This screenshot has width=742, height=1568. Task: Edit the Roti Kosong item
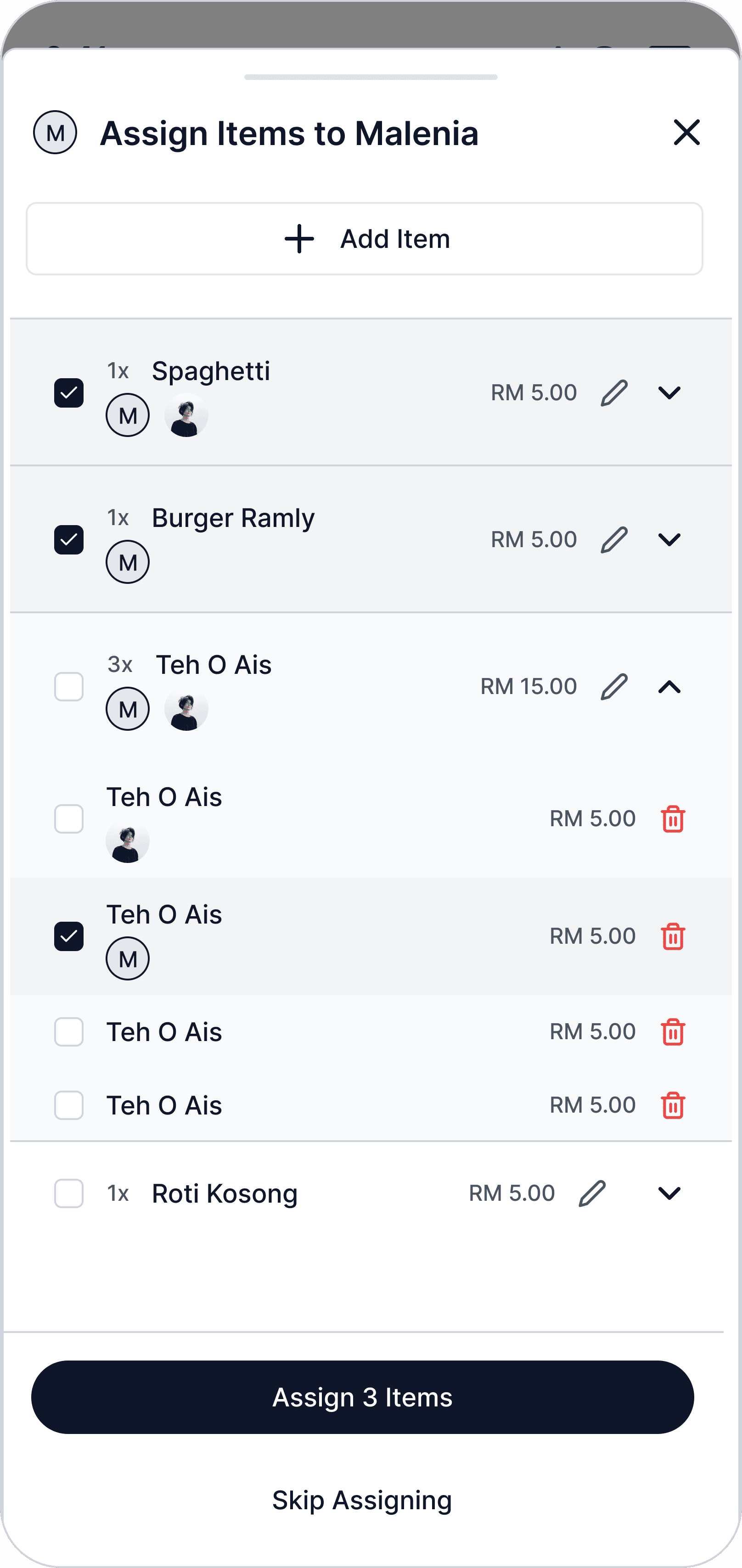(592, 1193)
